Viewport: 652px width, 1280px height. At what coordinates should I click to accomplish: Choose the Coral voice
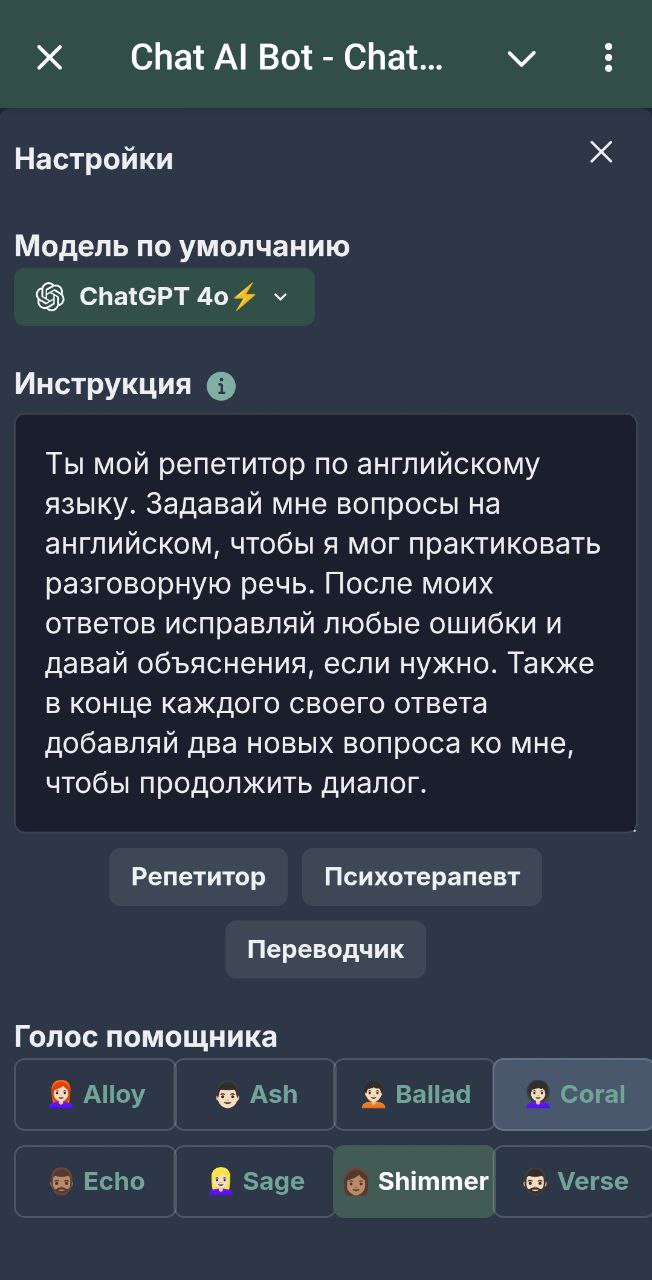(x=573, y=1094)
